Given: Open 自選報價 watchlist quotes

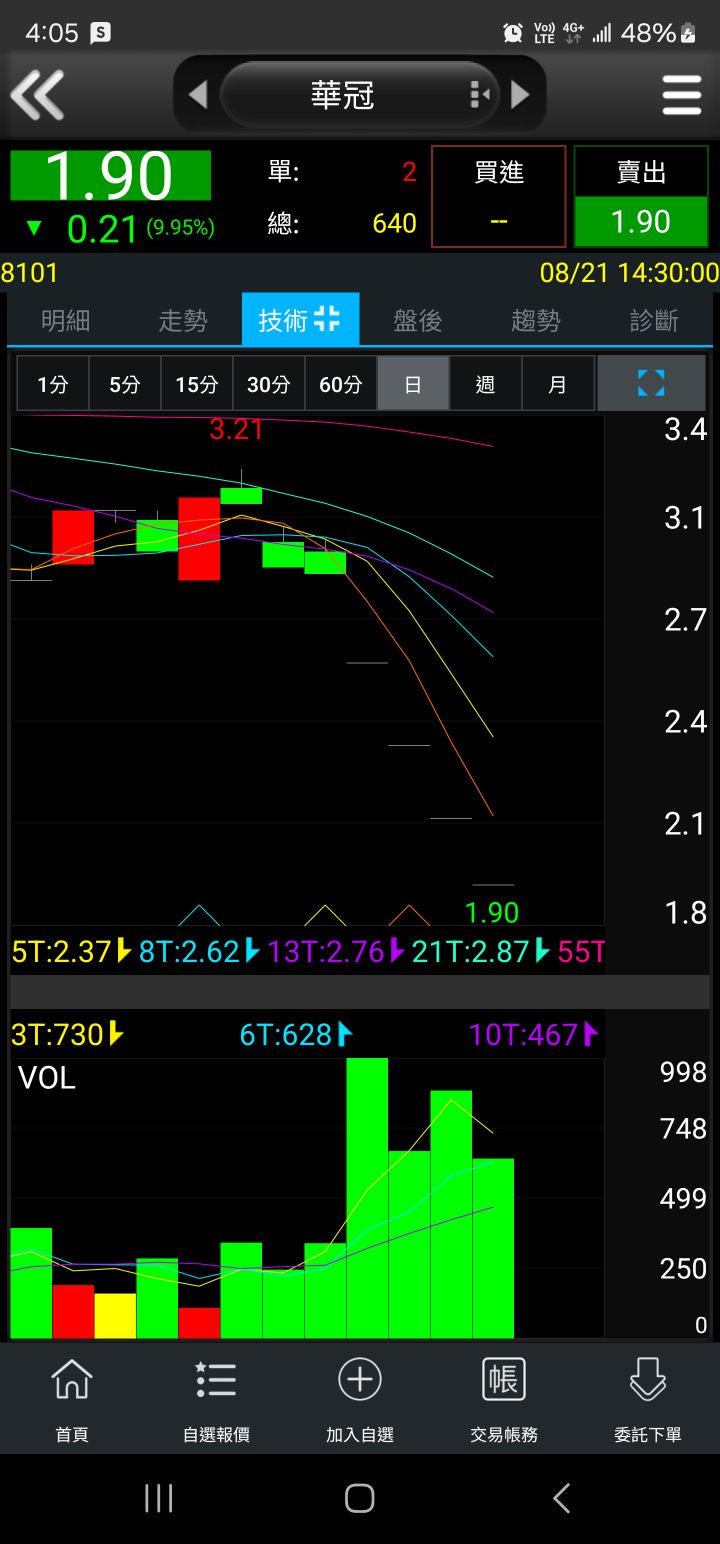Looking at the screenshot, I should pos(216,1400).
